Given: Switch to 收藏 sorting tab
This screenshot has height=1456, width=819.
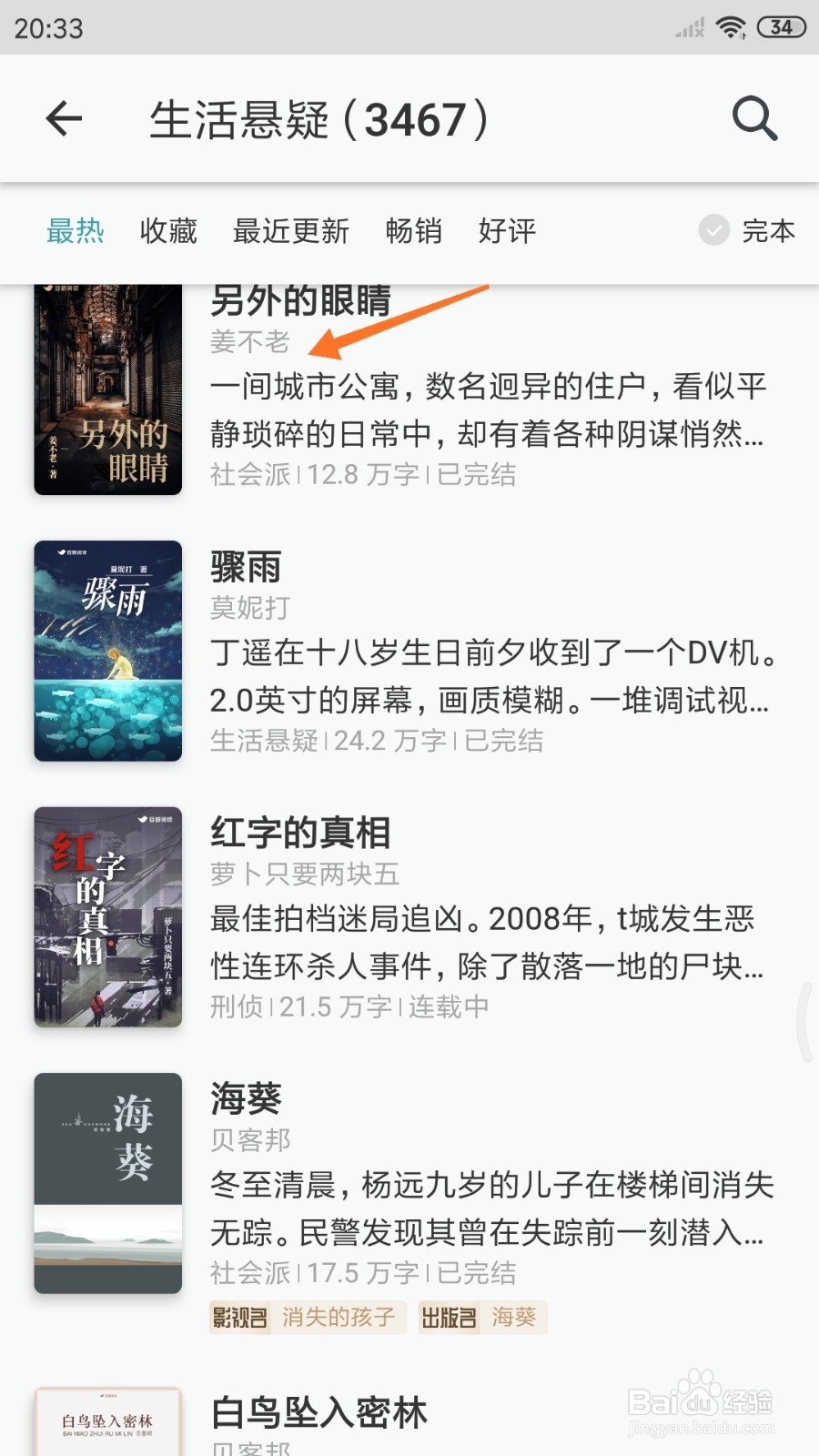Looking at the screenshot, I should pyautogui.click(x=168, y=231).
